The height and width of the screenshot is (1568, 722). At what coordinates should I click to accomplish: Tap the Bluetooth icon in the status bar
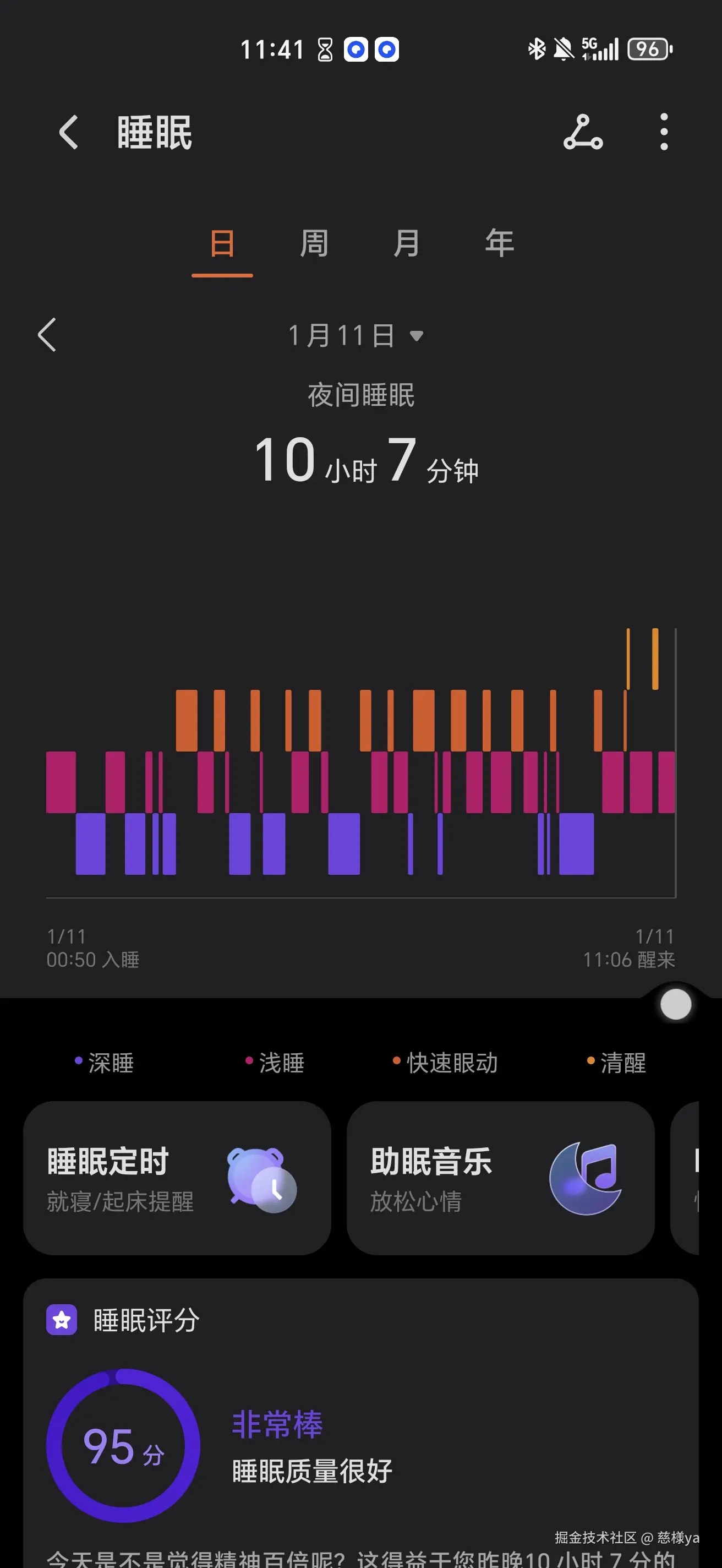point(536,48)
